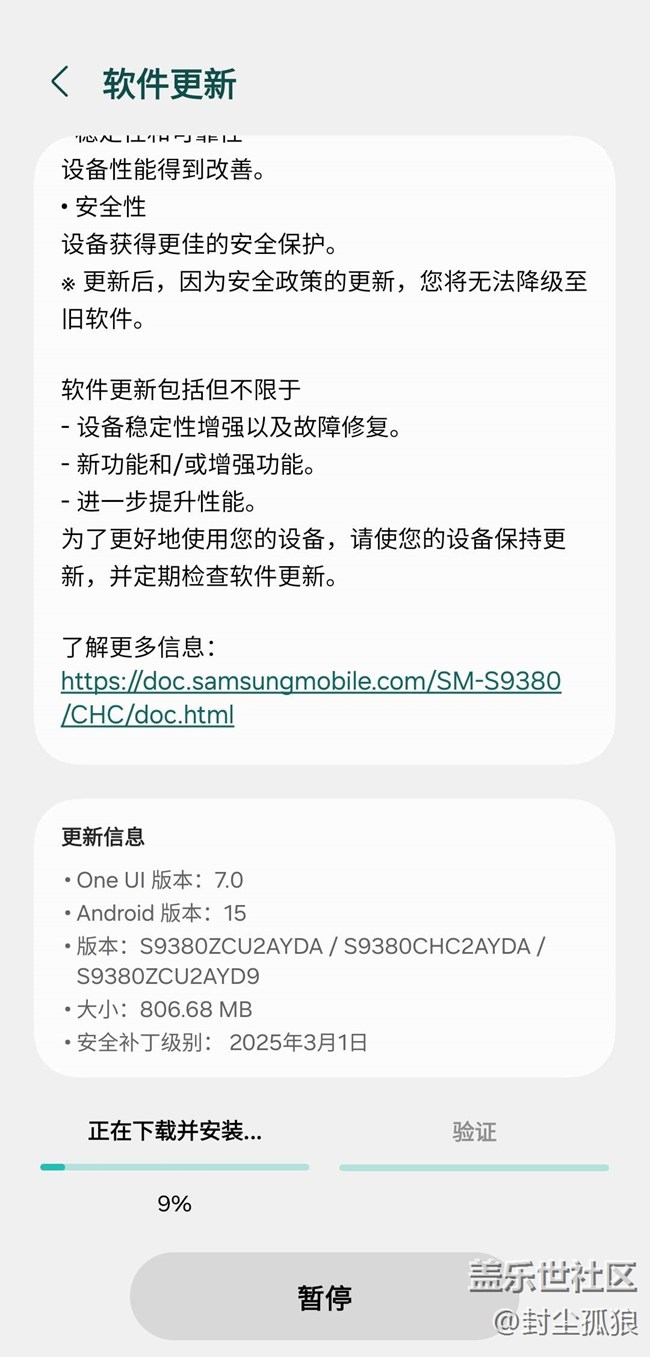The height and width of the screenshot is (1357, 650).
Task: Open the doc.samsungmobile.com SM-S9380 link
Action: click(x=311, y=698)
